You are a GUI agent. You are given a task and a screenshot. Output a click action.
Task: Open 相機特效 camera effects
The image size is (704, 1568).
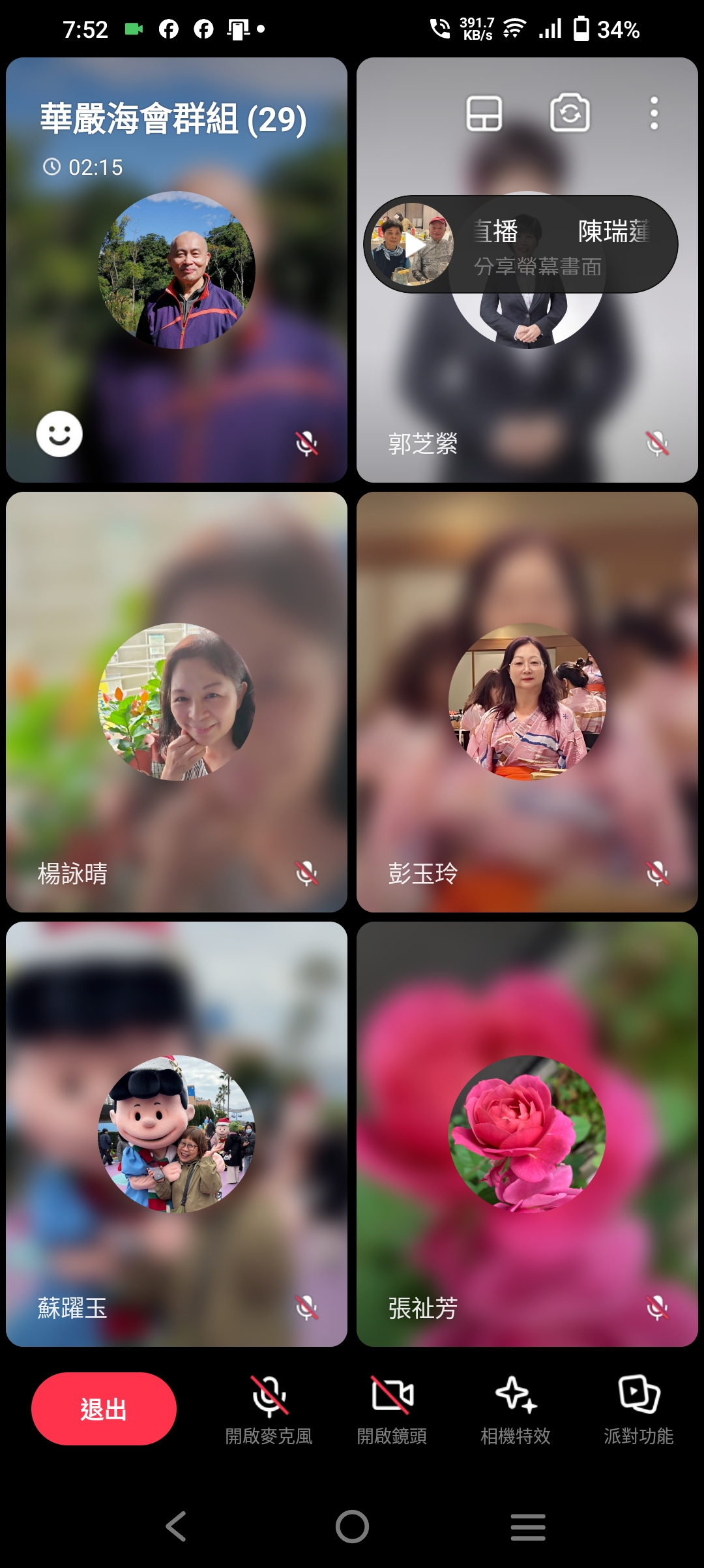(x=516, y=1408)
